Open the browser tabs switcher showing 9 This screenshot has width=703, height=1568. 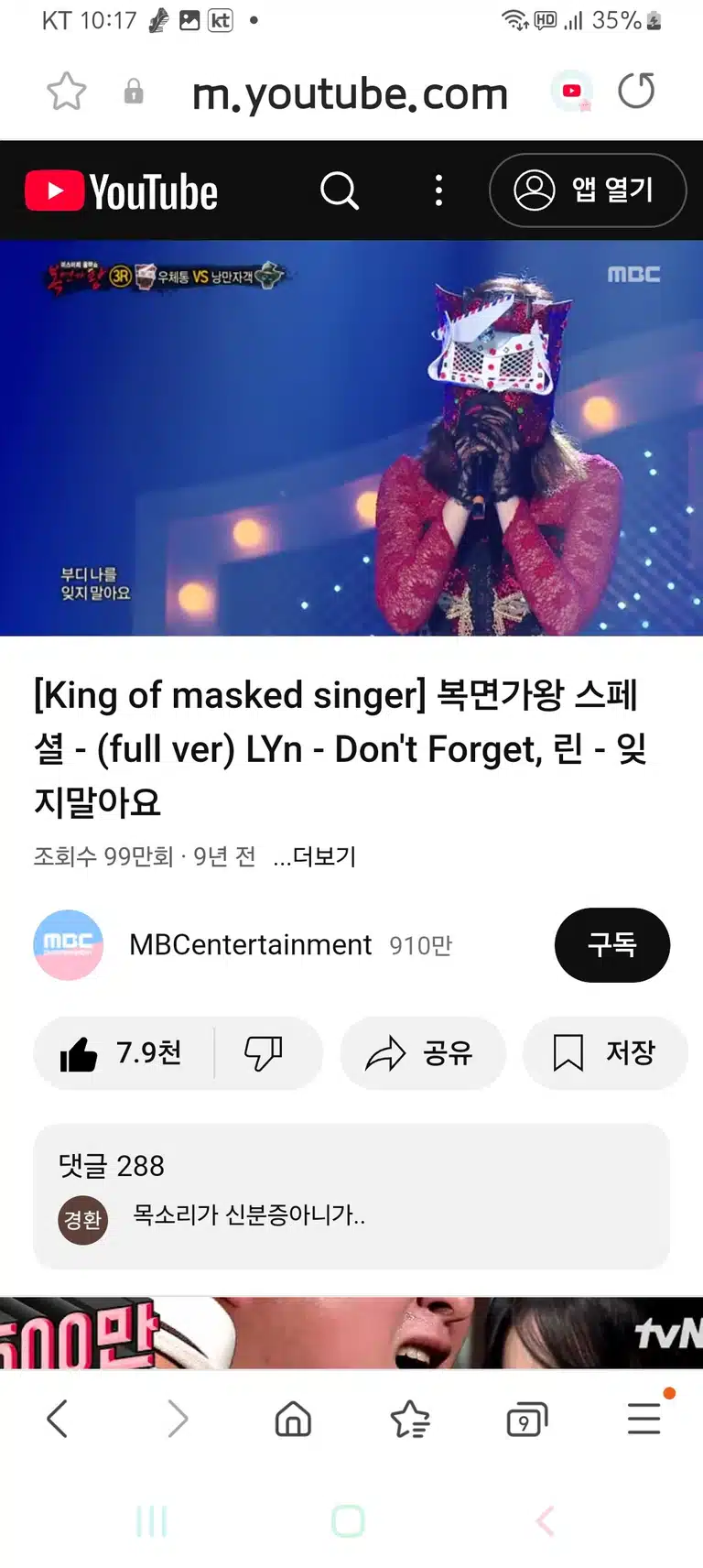coord(526,1420)
